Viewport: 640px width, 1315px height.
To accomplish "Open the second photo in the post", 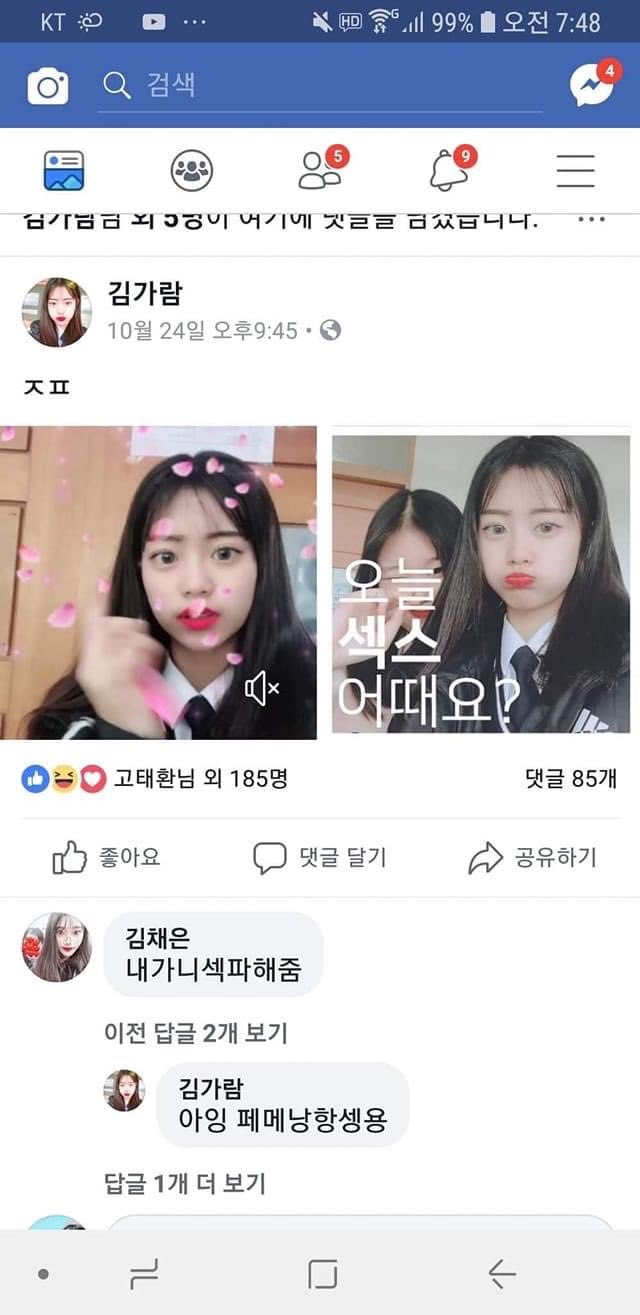I will pos(481,584).
